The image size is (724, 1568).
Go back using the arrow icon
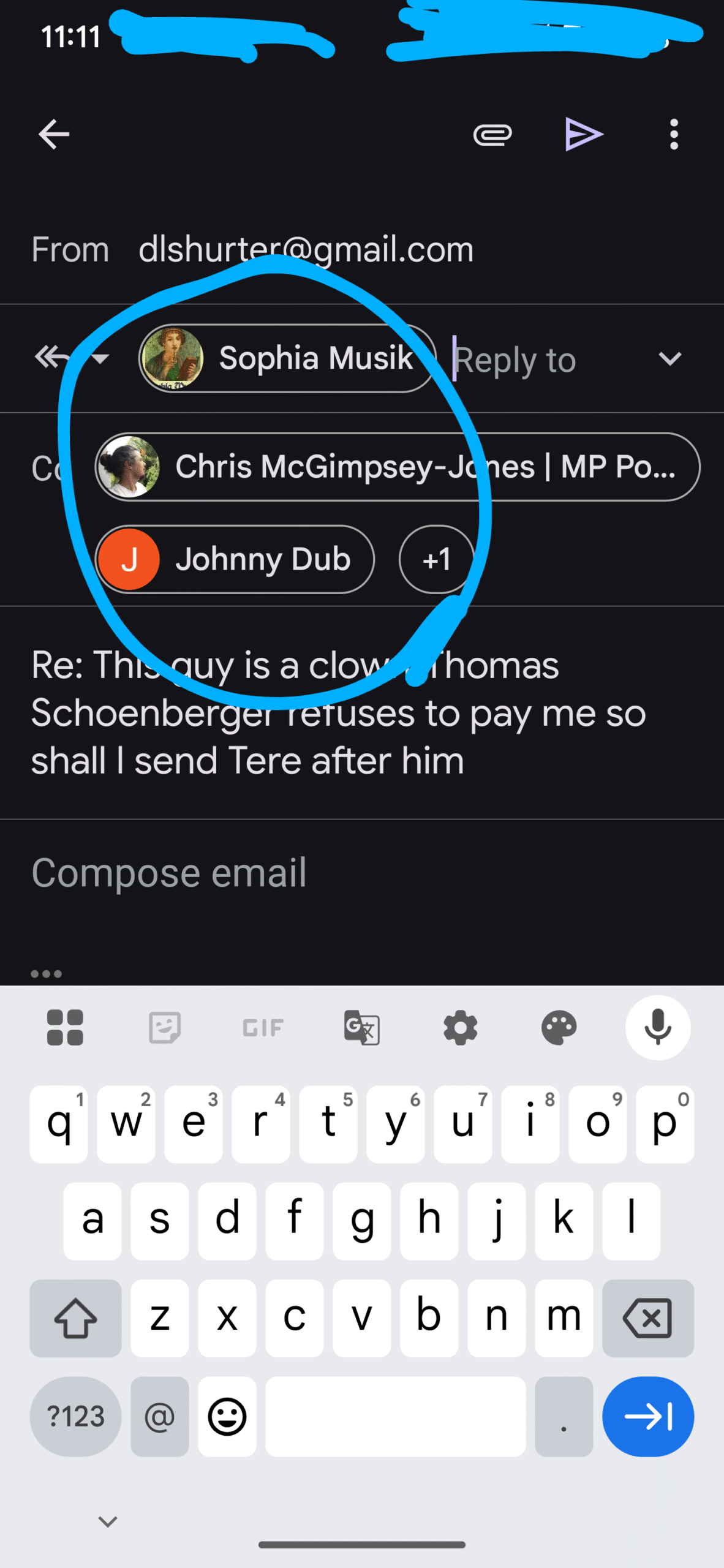click(54, 134)
